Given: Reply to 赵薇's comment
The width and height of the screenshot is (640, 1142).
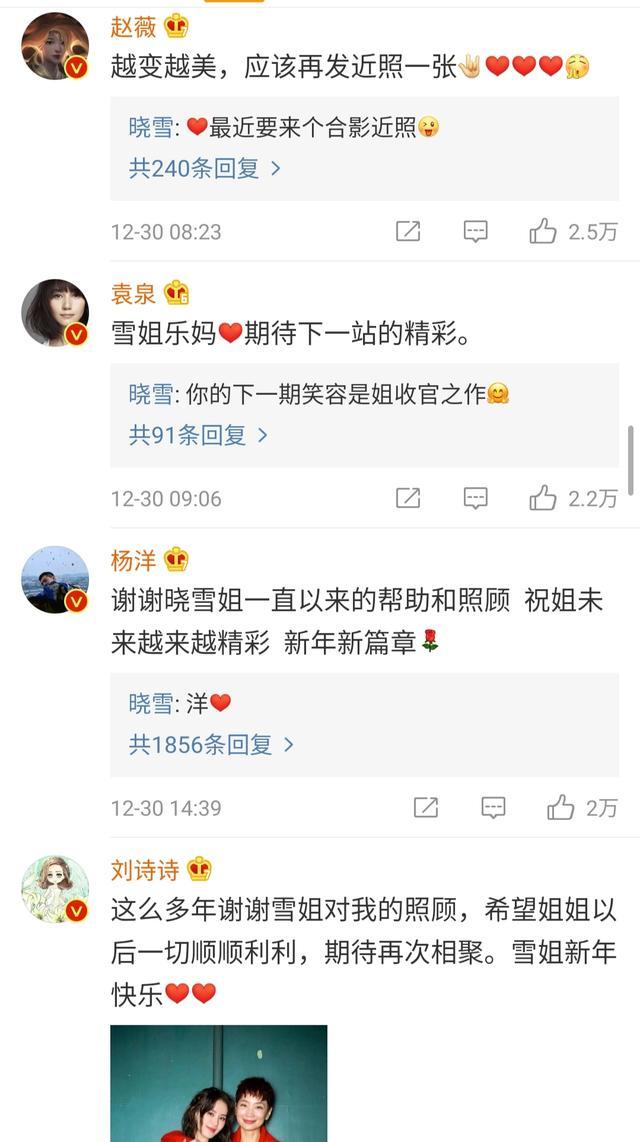Looking at the screenshot, I should [x=476, y=232].
